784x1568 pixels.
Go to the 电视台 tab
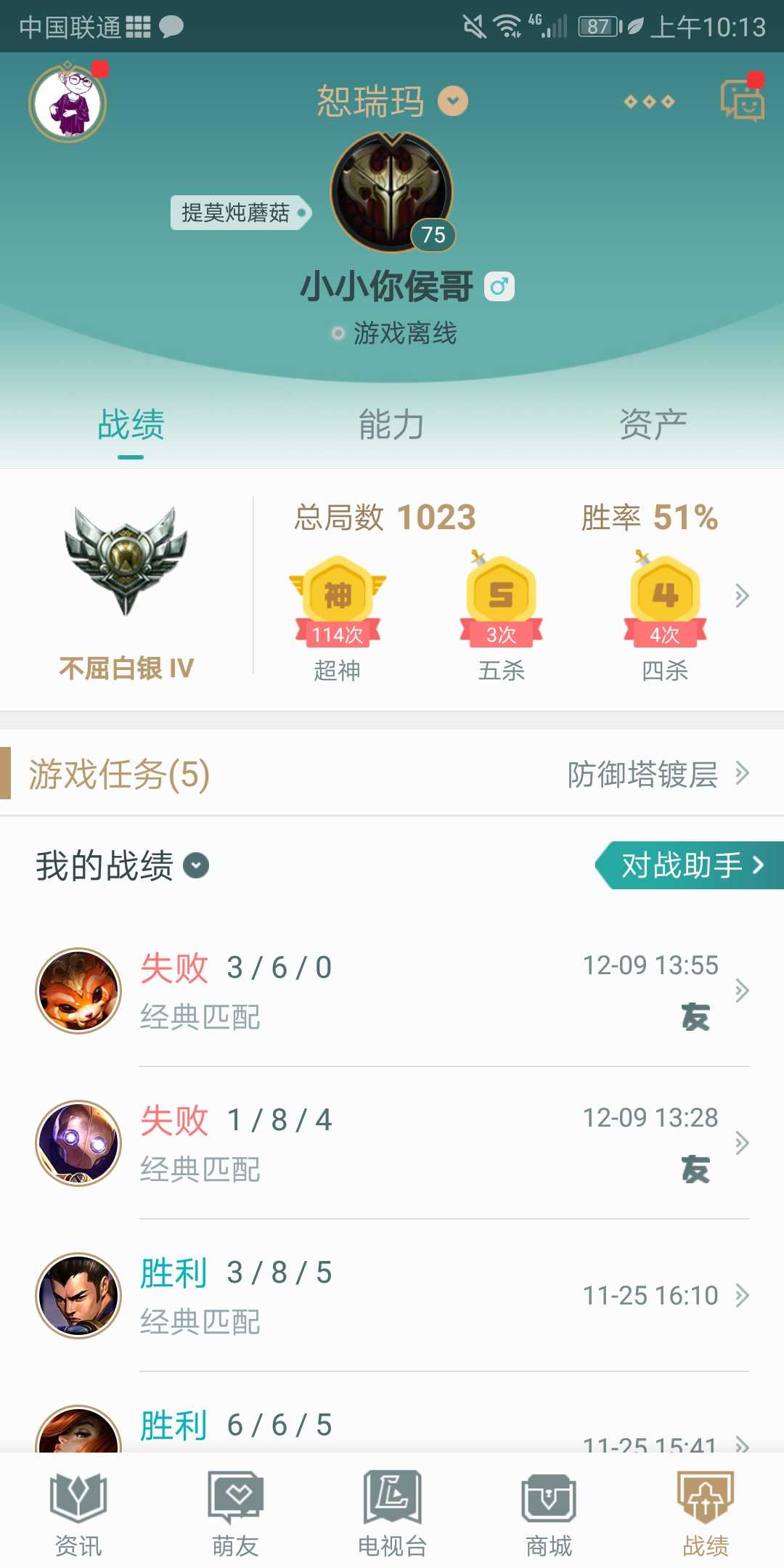point(392,1514)
